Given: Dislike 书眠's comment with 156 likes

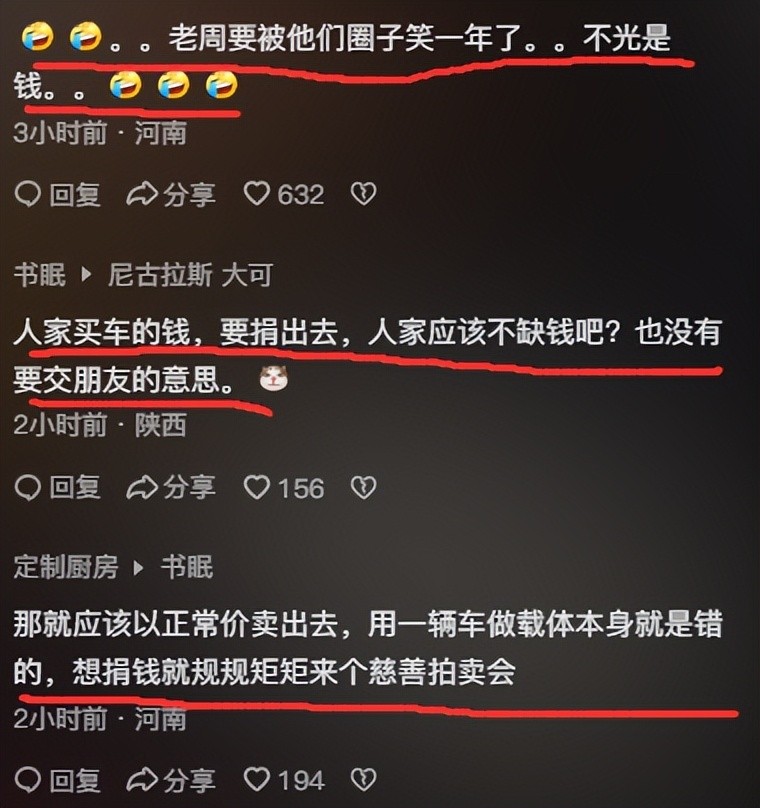Looking at the screenshot, I should [362, 487].
